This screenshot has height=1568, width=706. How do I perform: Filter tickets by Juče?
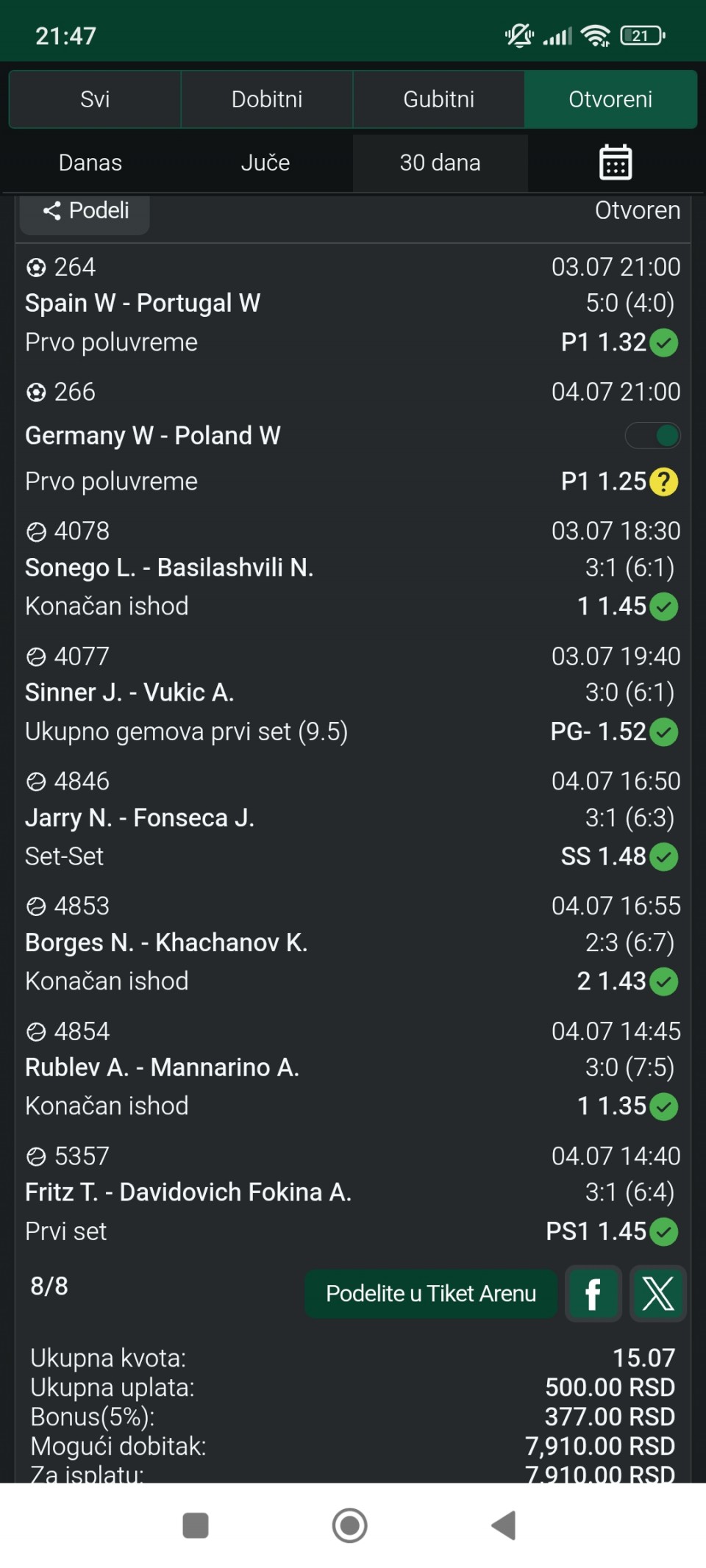[265, 162]
